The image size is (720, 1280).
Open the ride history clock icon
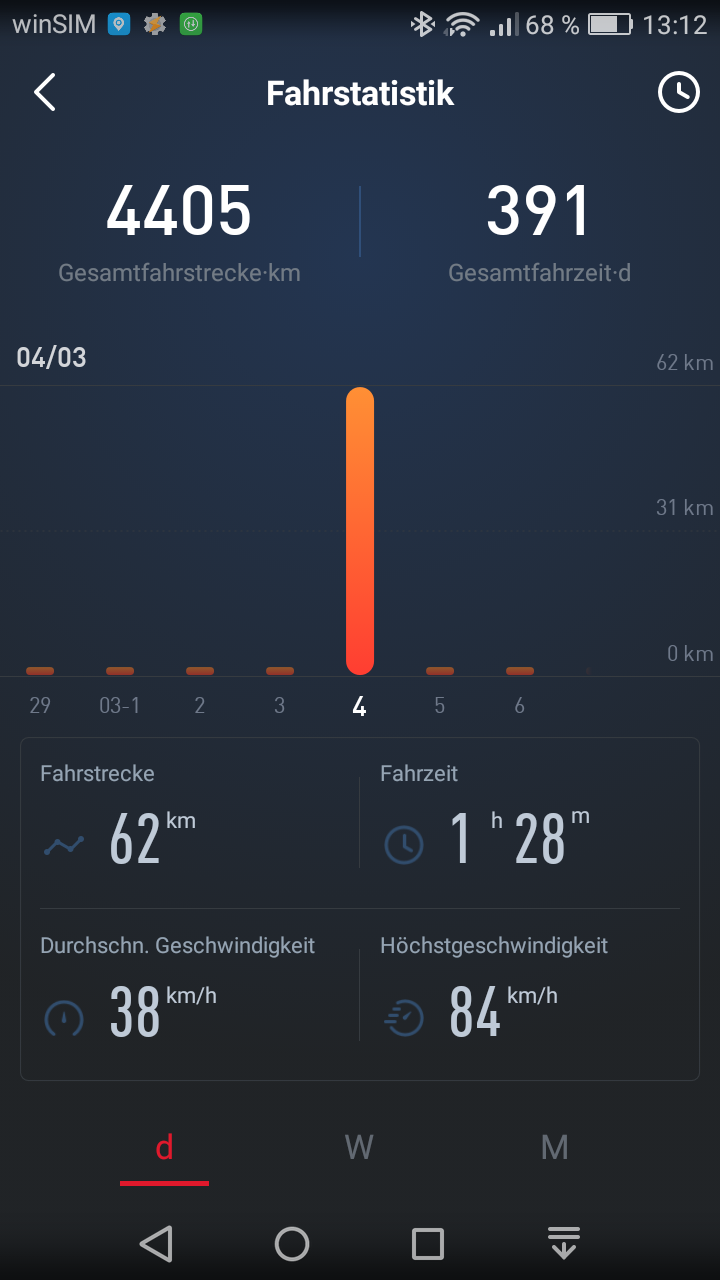[x=678, y=93]
